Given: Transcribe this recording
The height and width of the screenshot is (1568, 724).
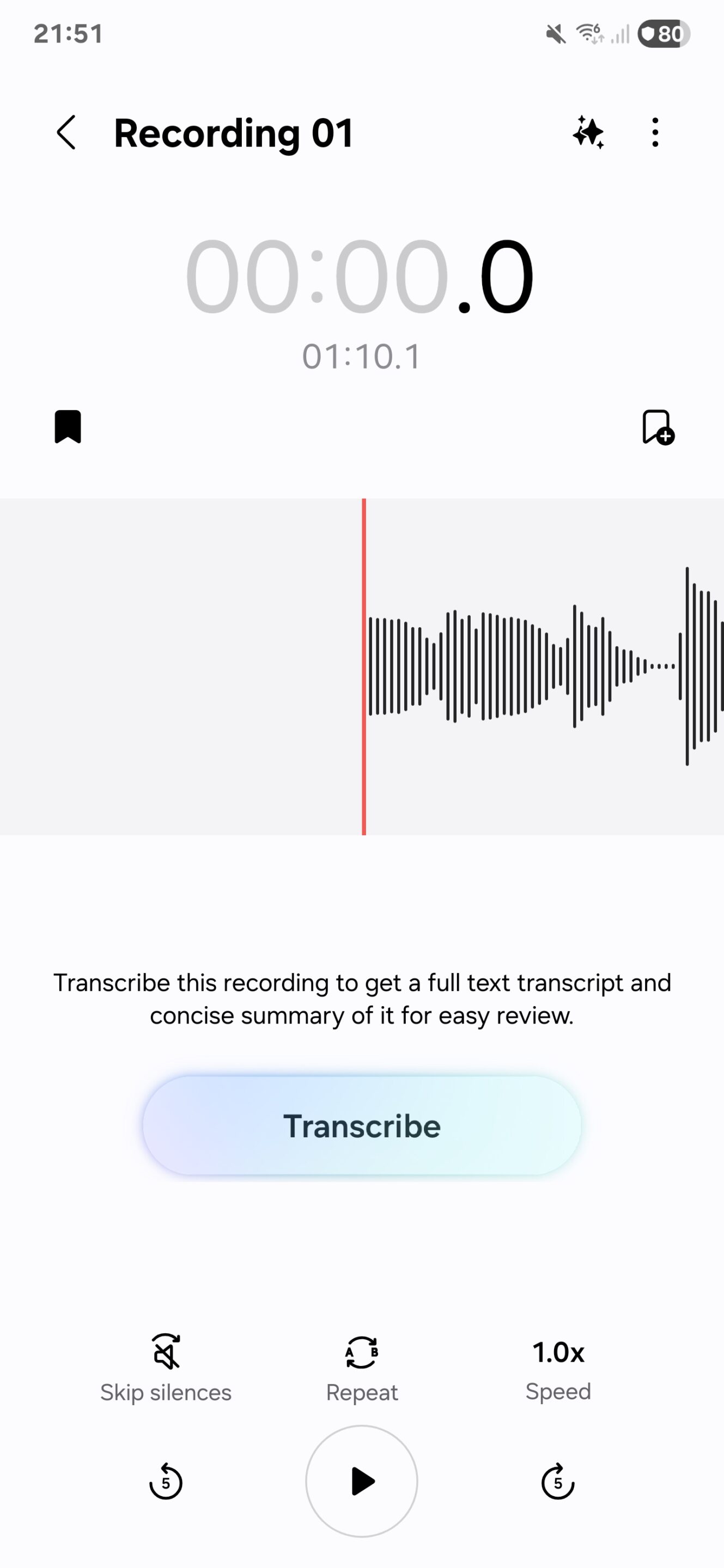Looking at the screenshot, I should pyautogui.click(x=362, y=1125).
